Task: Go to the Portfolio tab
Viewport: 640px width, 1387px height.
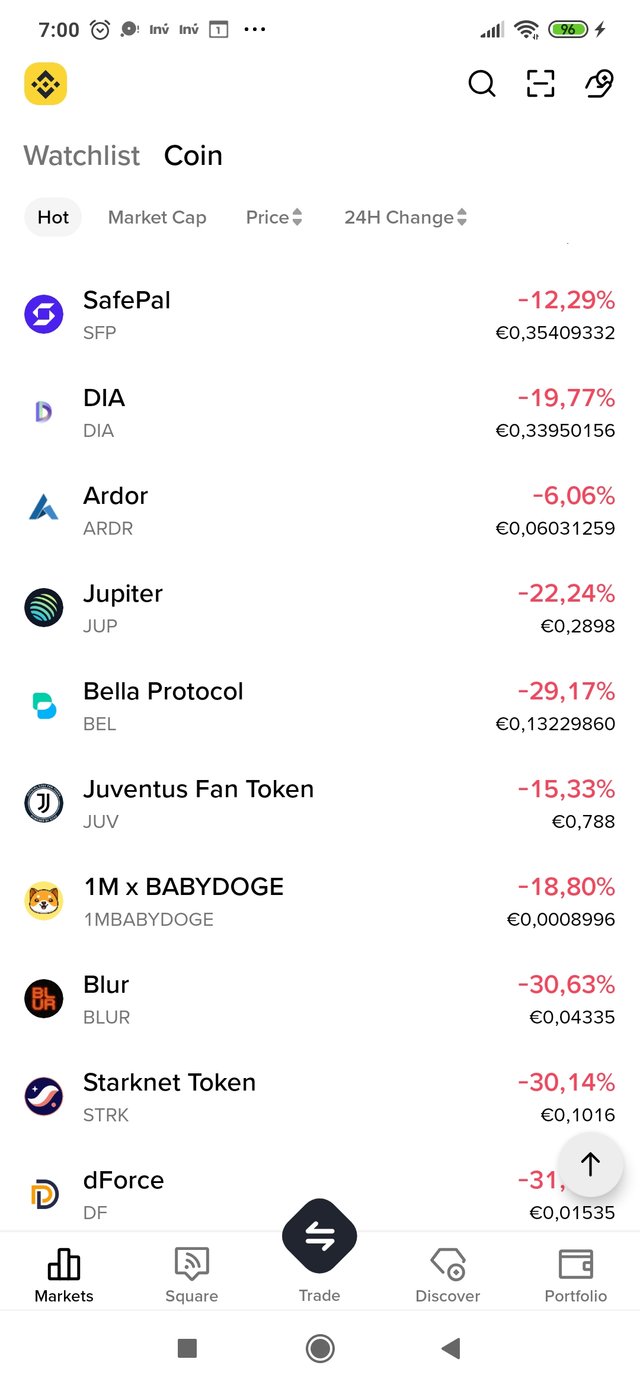Action: [x=575, y=1275]
